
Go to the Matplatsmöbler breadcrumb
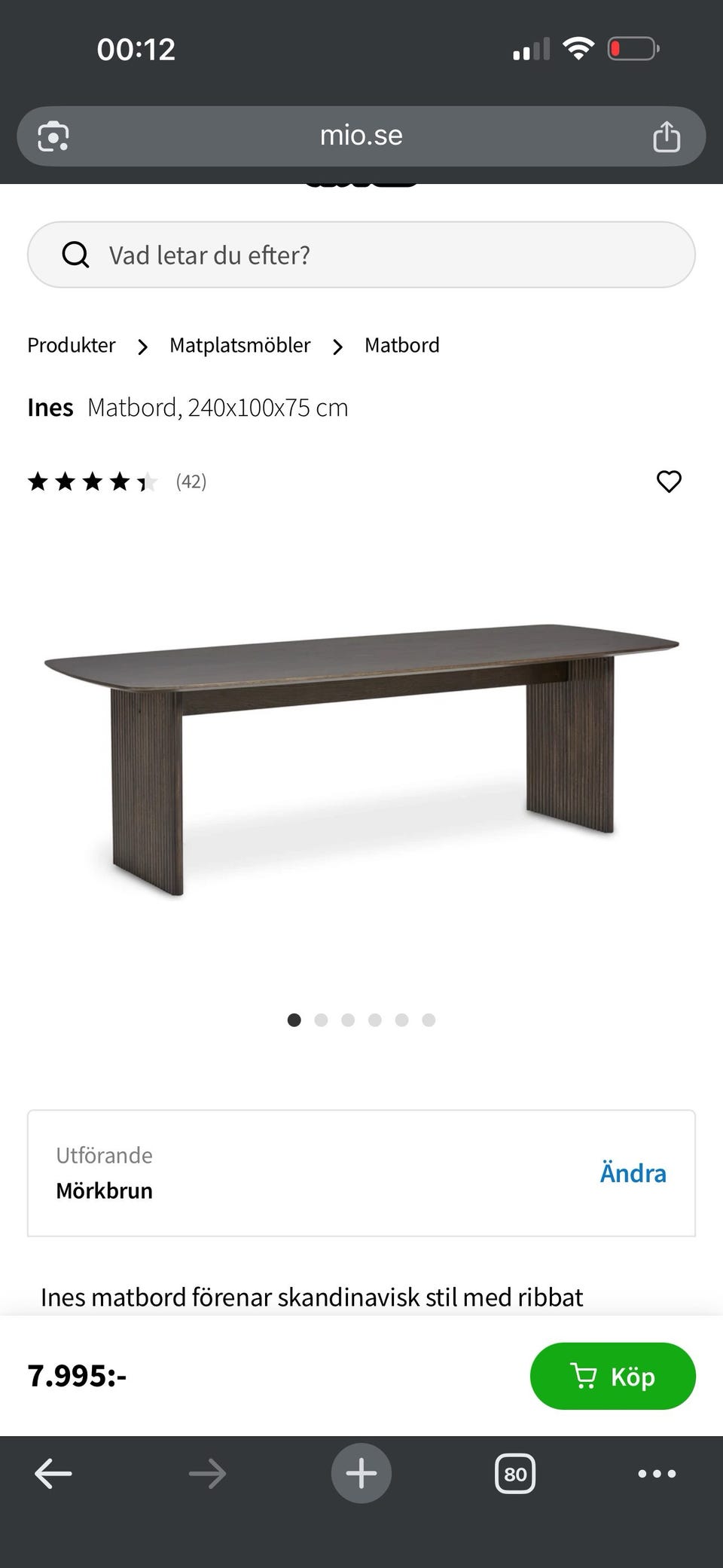point(239,345)
